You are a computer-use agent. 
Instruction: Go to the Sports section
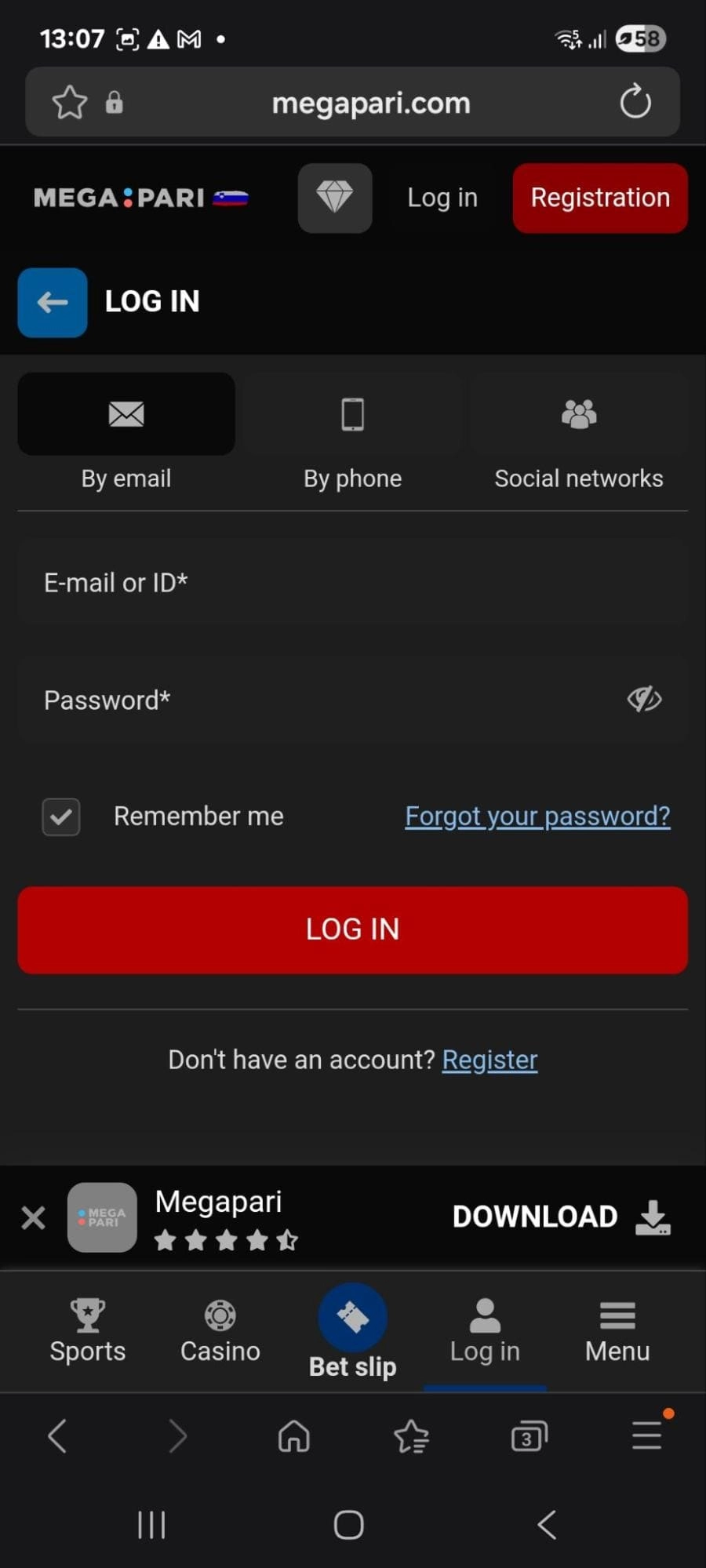(x=88, y=1331)
